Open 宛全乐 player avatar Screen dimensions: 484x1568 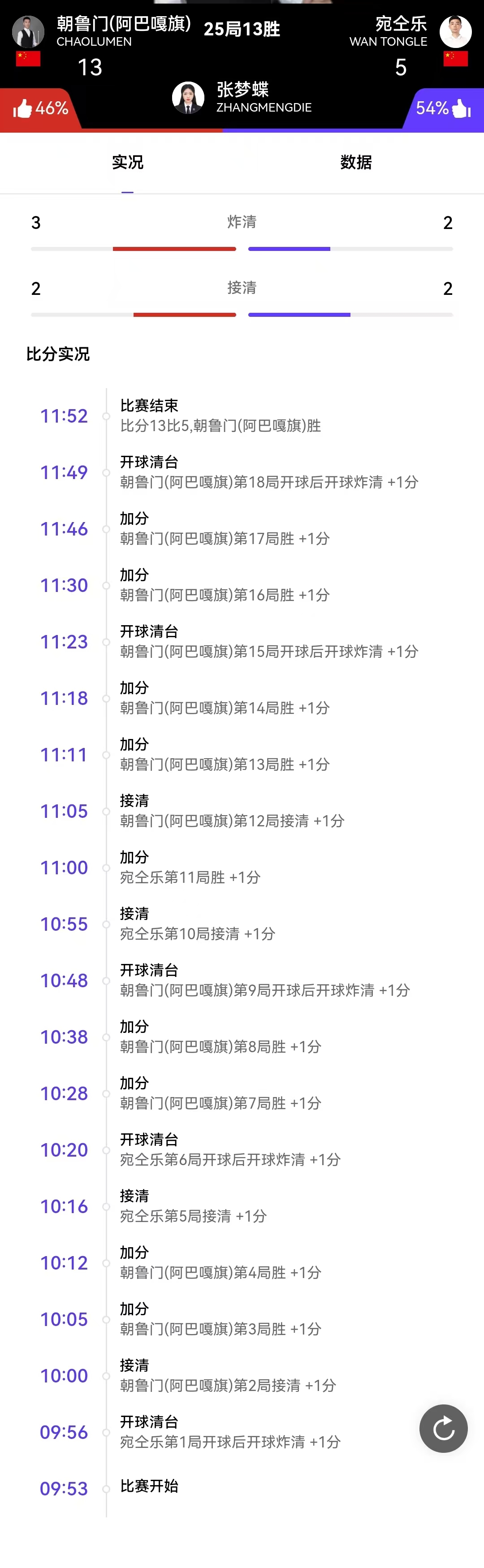455,32
